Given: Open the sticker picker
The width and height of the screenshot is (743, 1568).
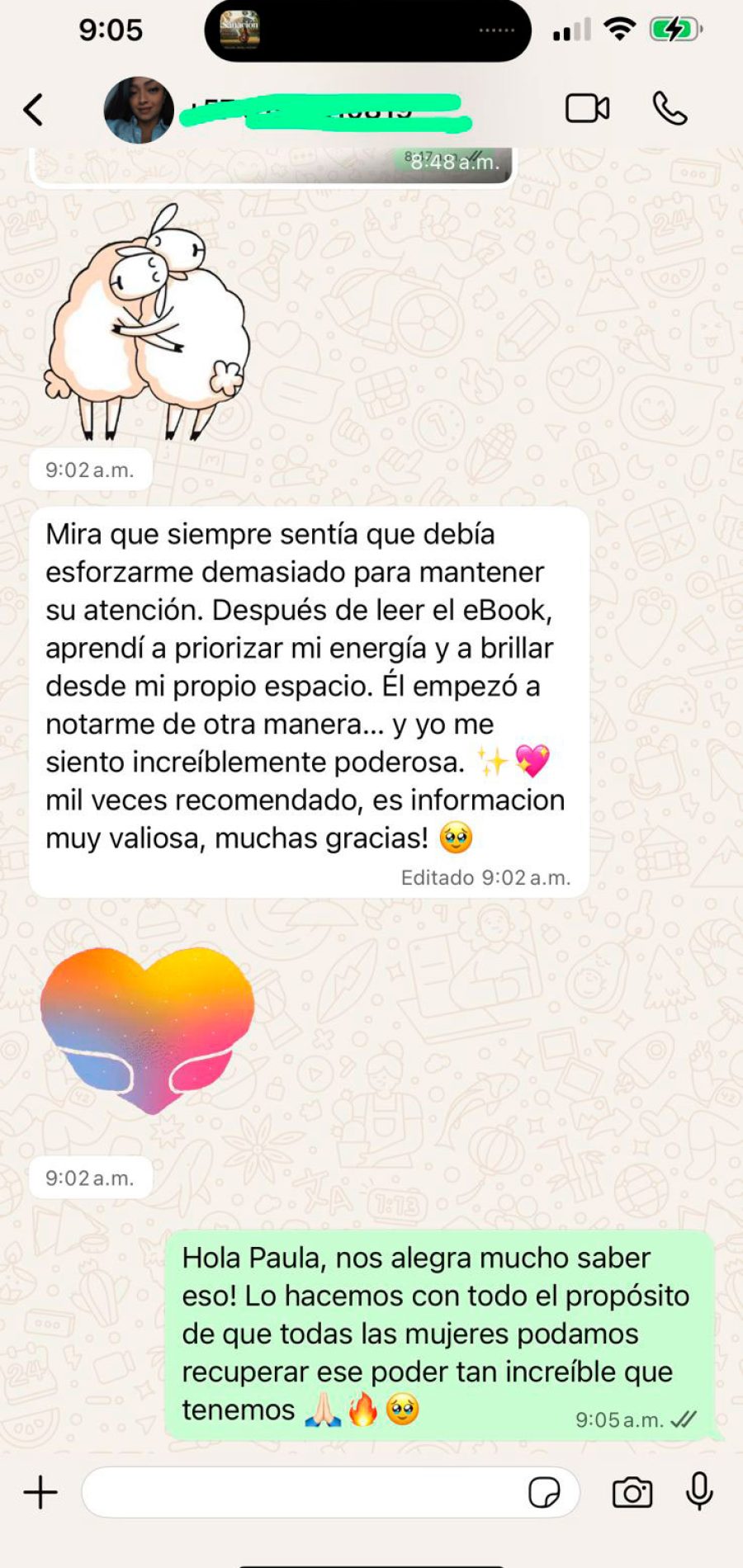Looking at the screenshot, I should coord(544,1492).
